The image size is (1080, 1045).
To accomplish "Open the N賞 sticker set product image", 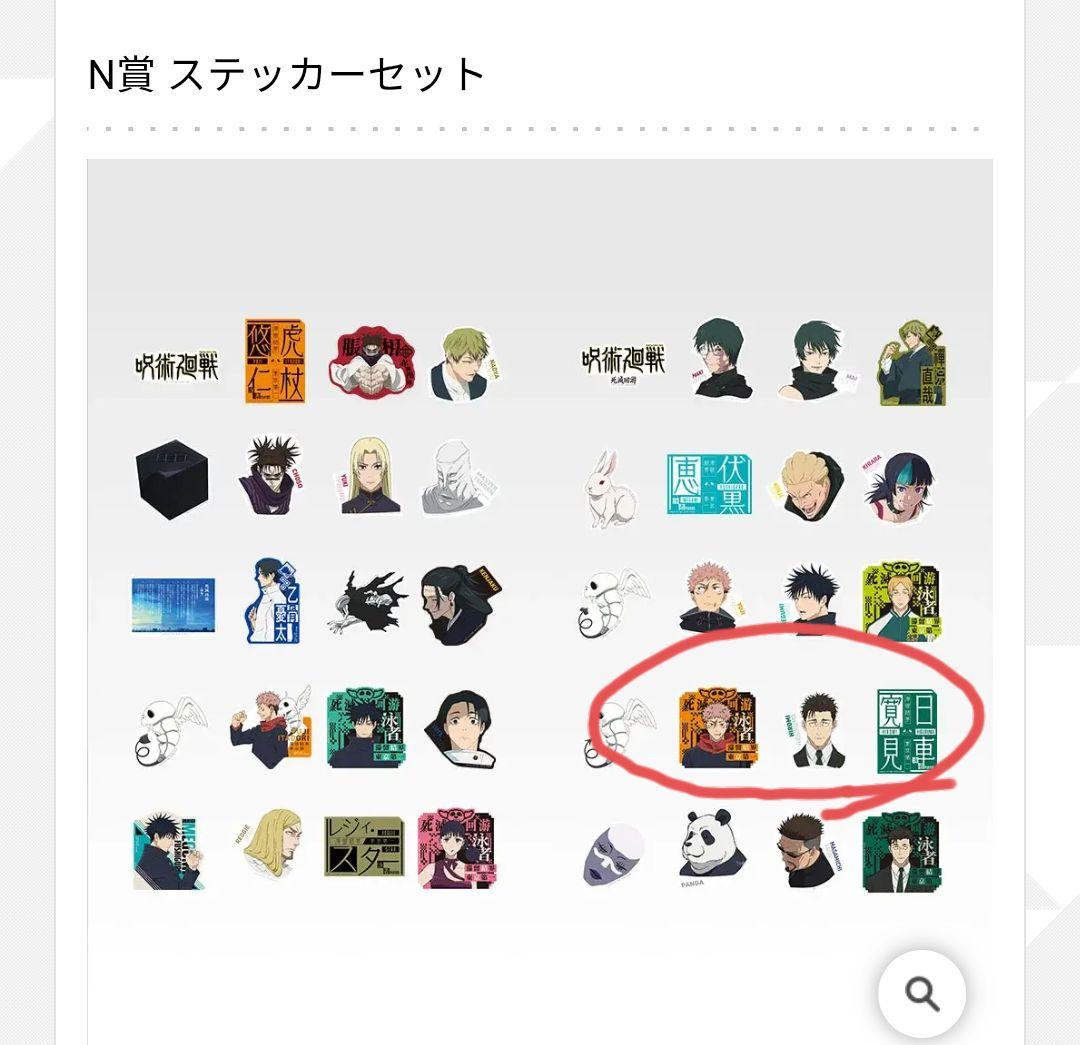I will [540, 560].
